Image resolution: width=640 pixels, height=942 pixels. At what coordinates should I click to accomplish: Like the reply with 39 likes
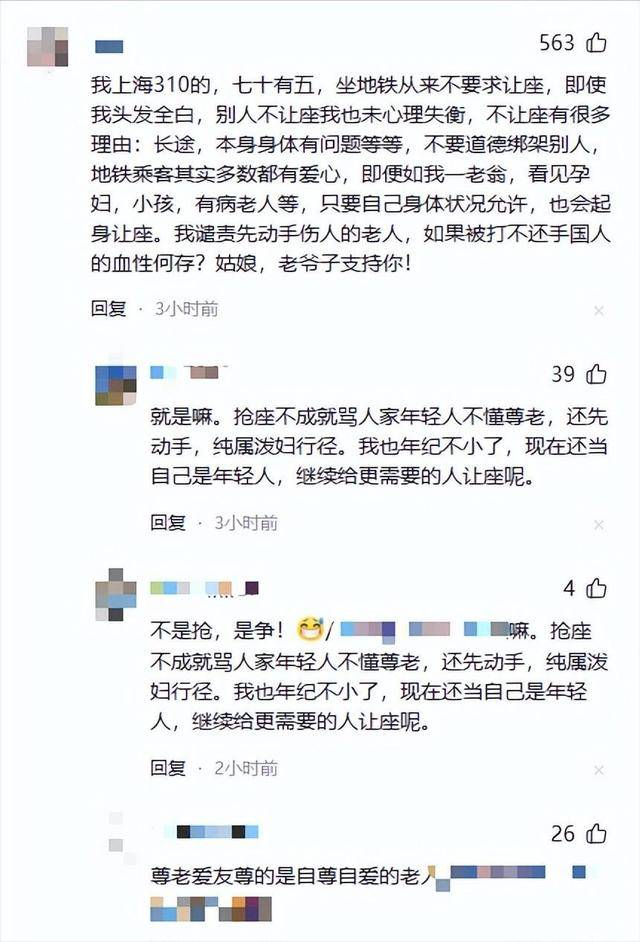(x=597, y=374)
